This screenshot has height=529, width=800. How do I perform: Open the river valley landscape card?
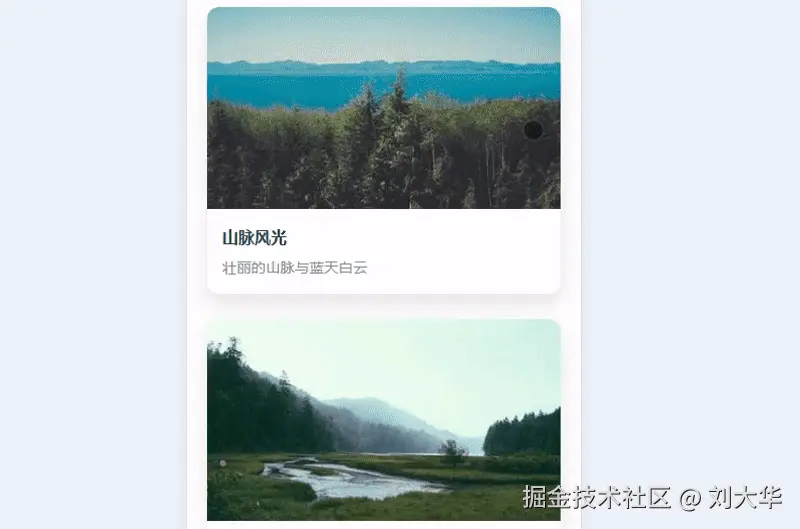pyautogui.click(x=383, y=420)
